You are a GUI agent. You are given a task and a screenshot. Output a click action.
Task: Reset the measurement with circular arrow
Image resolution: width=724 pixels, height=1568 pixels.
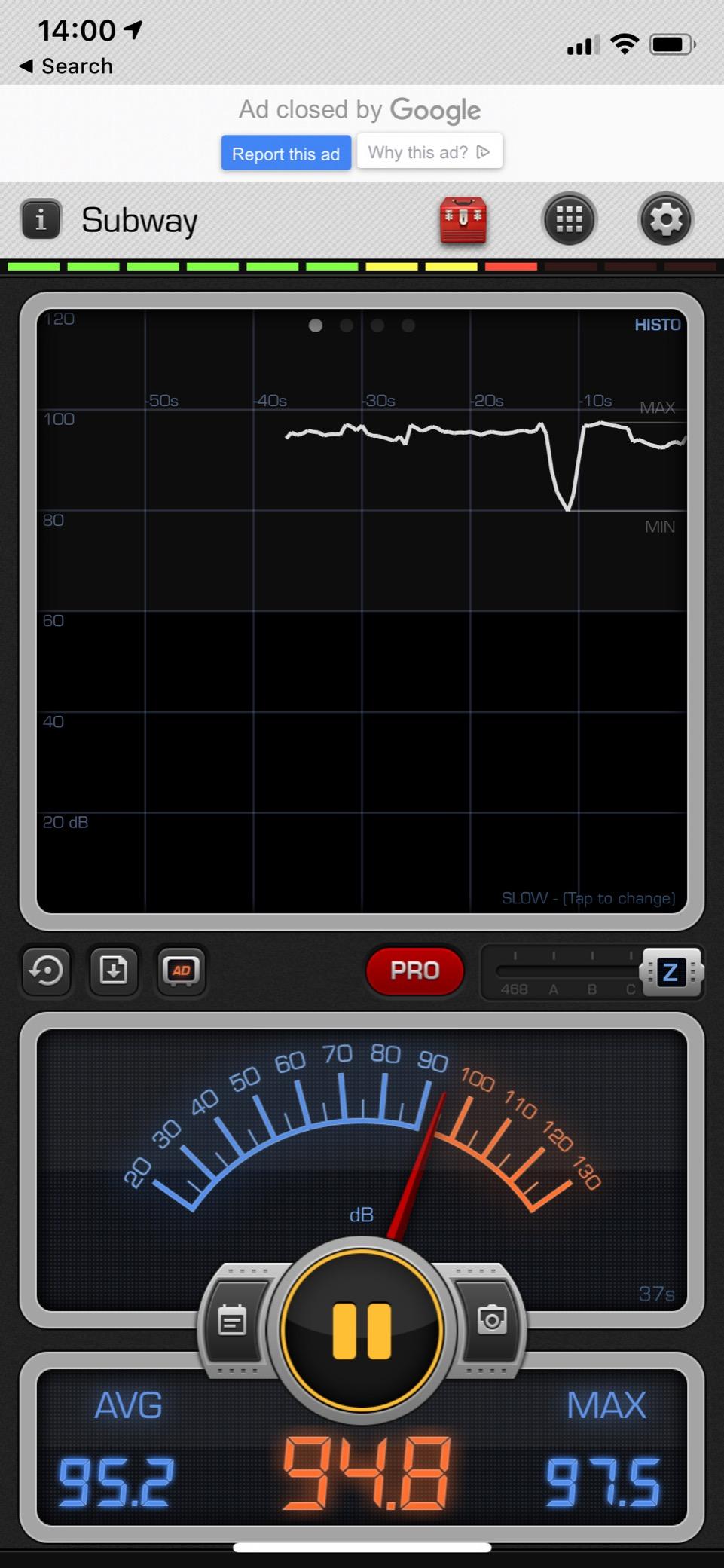click(x=47, y=970)
